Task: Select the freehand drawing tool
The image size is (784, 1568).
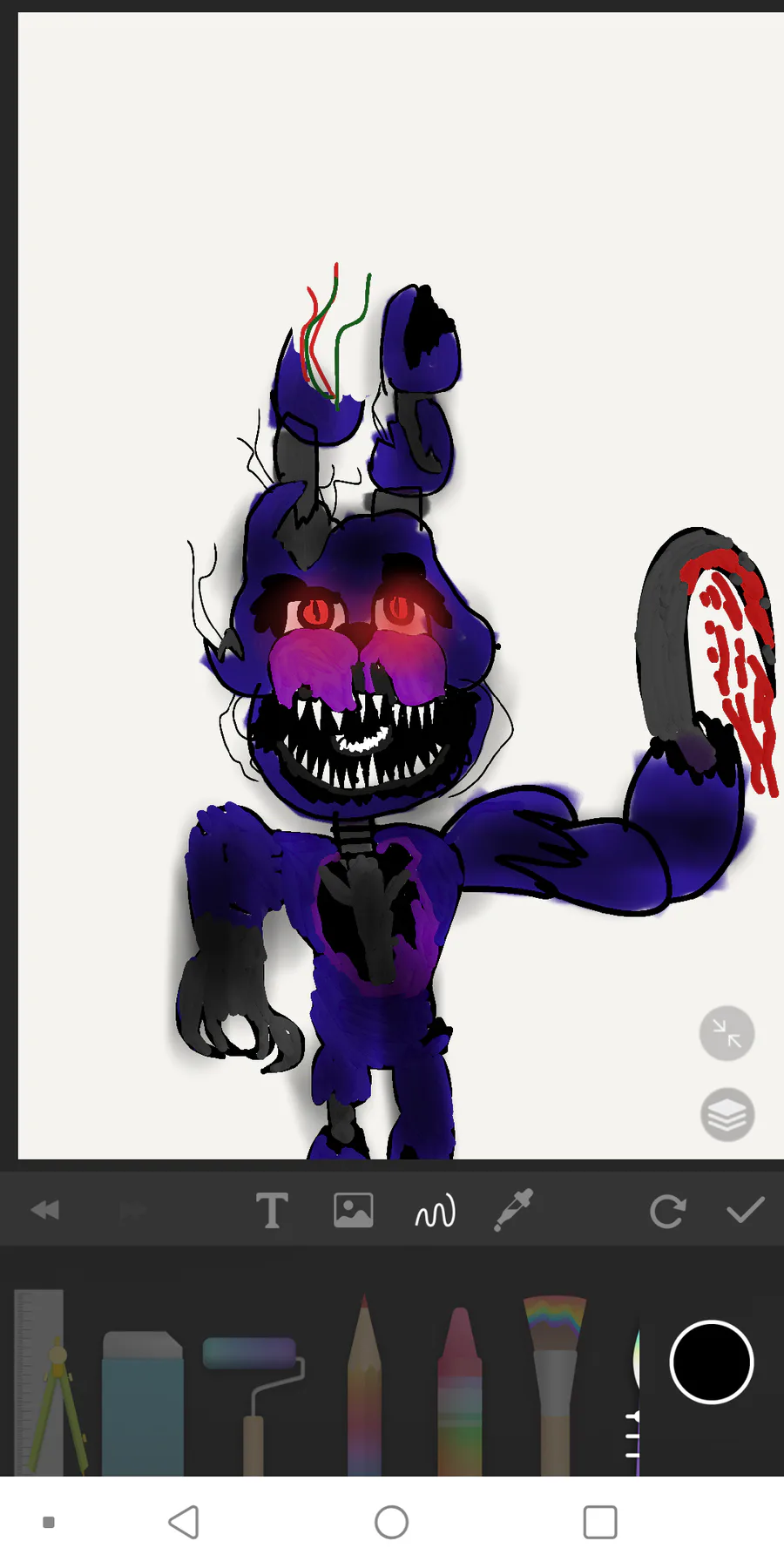Action: point(435,1211)
